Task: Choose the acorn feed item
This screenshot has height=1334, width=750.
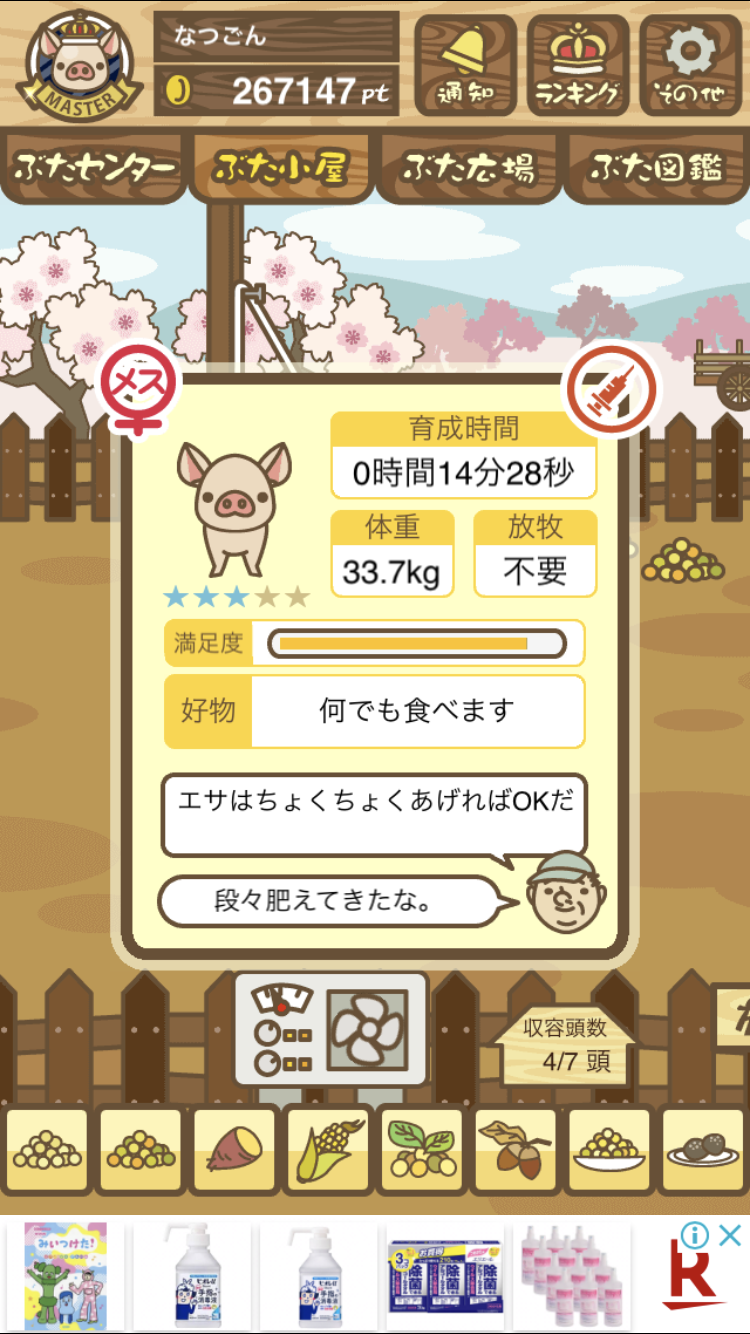Action: [x=516, y=1150]
